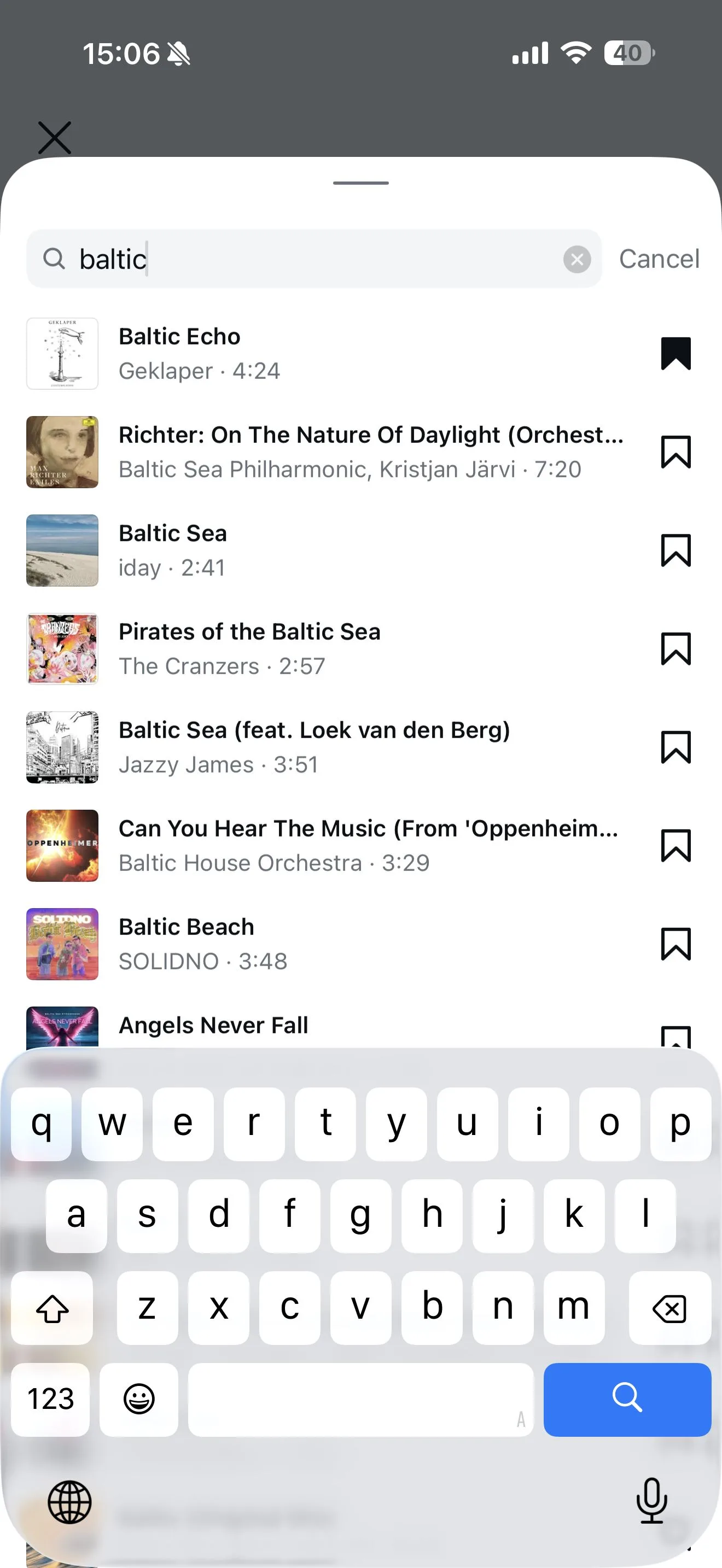The height and width of the screenshot is (1568, 722).
Task: Remove the bookmark on Baltic Echo
Action: click(x=676, y=354)
